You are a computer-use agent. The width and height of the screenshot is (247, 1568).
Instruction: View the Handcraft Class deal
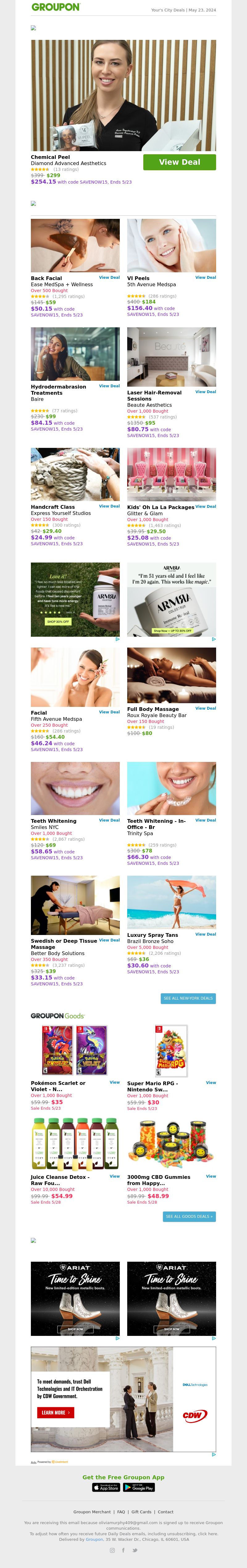coord(109,506)
